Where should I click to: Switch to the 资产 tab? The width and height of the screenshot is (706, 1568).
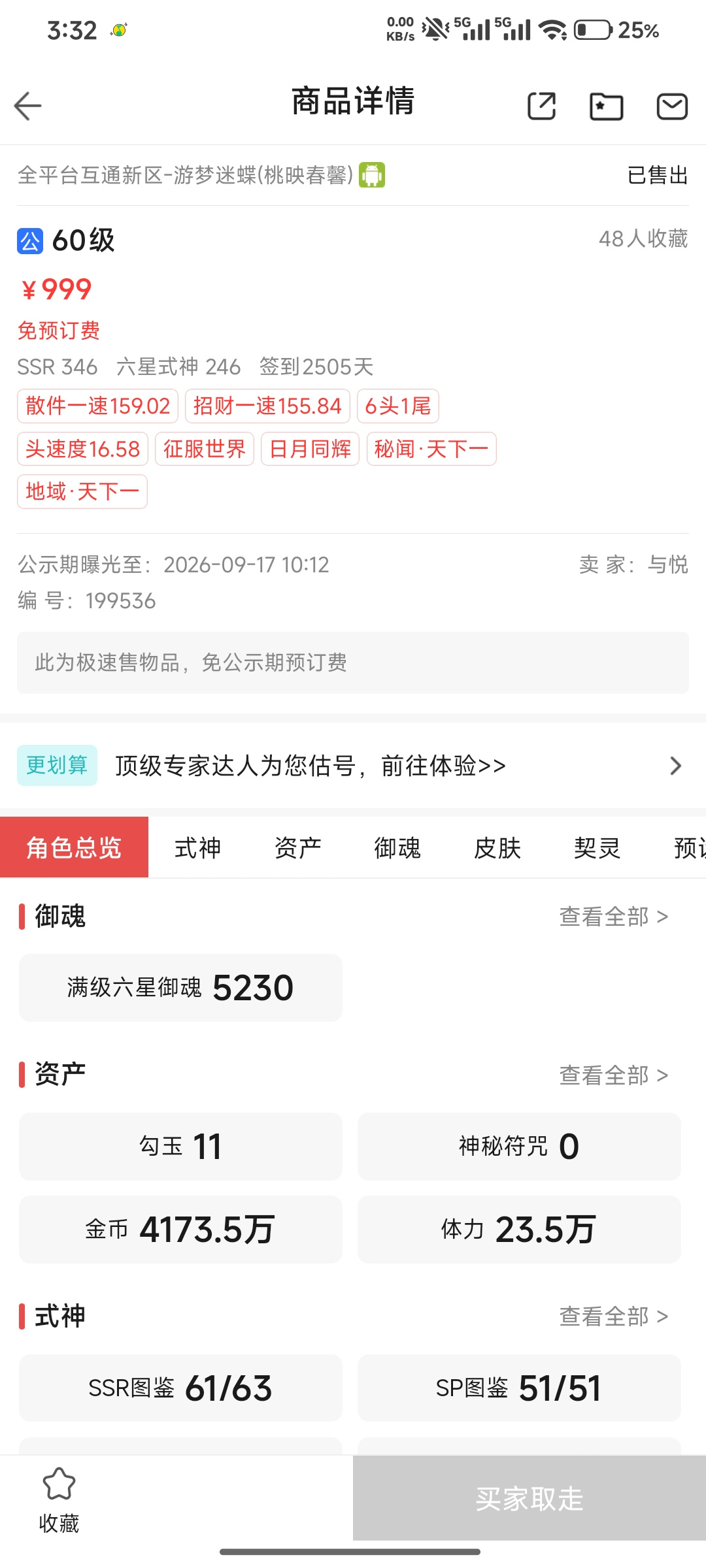pos(298,848)
